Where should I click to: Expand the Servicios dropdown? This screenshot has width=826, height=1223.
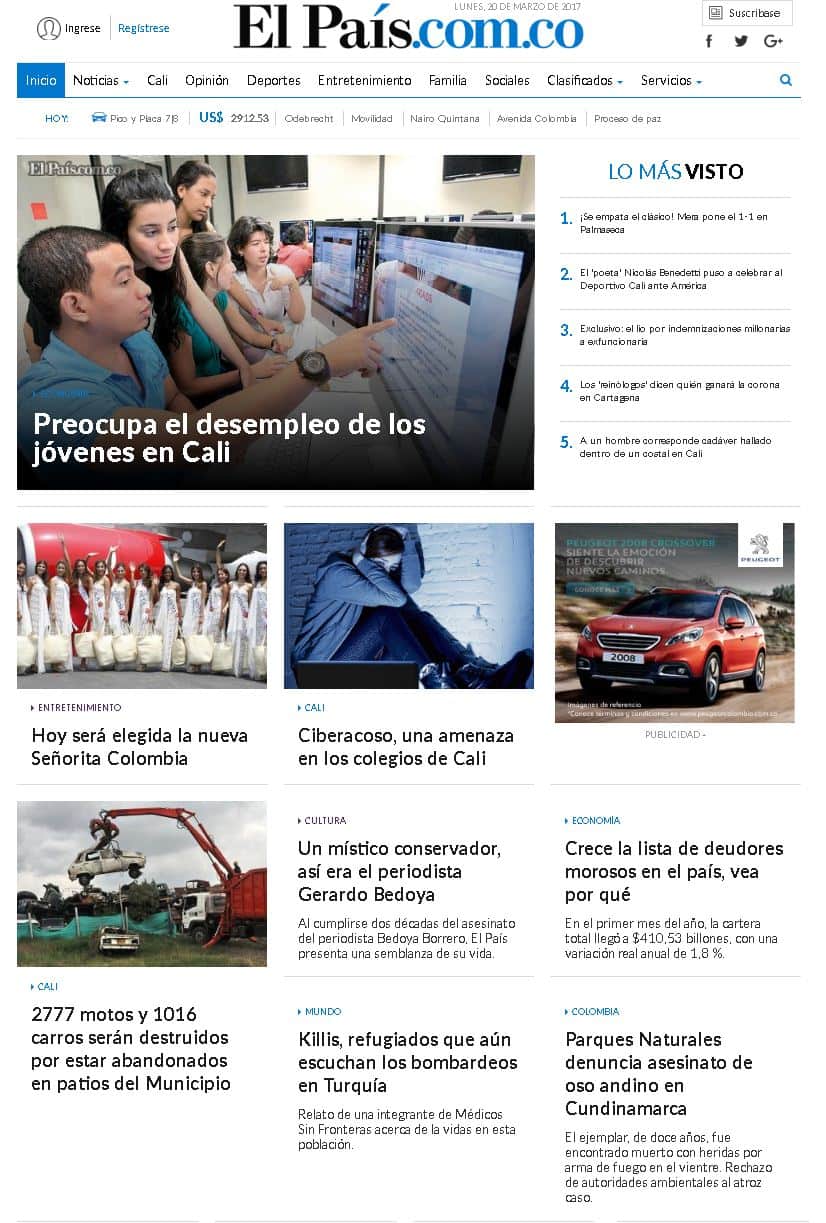(x=671, y=80)
